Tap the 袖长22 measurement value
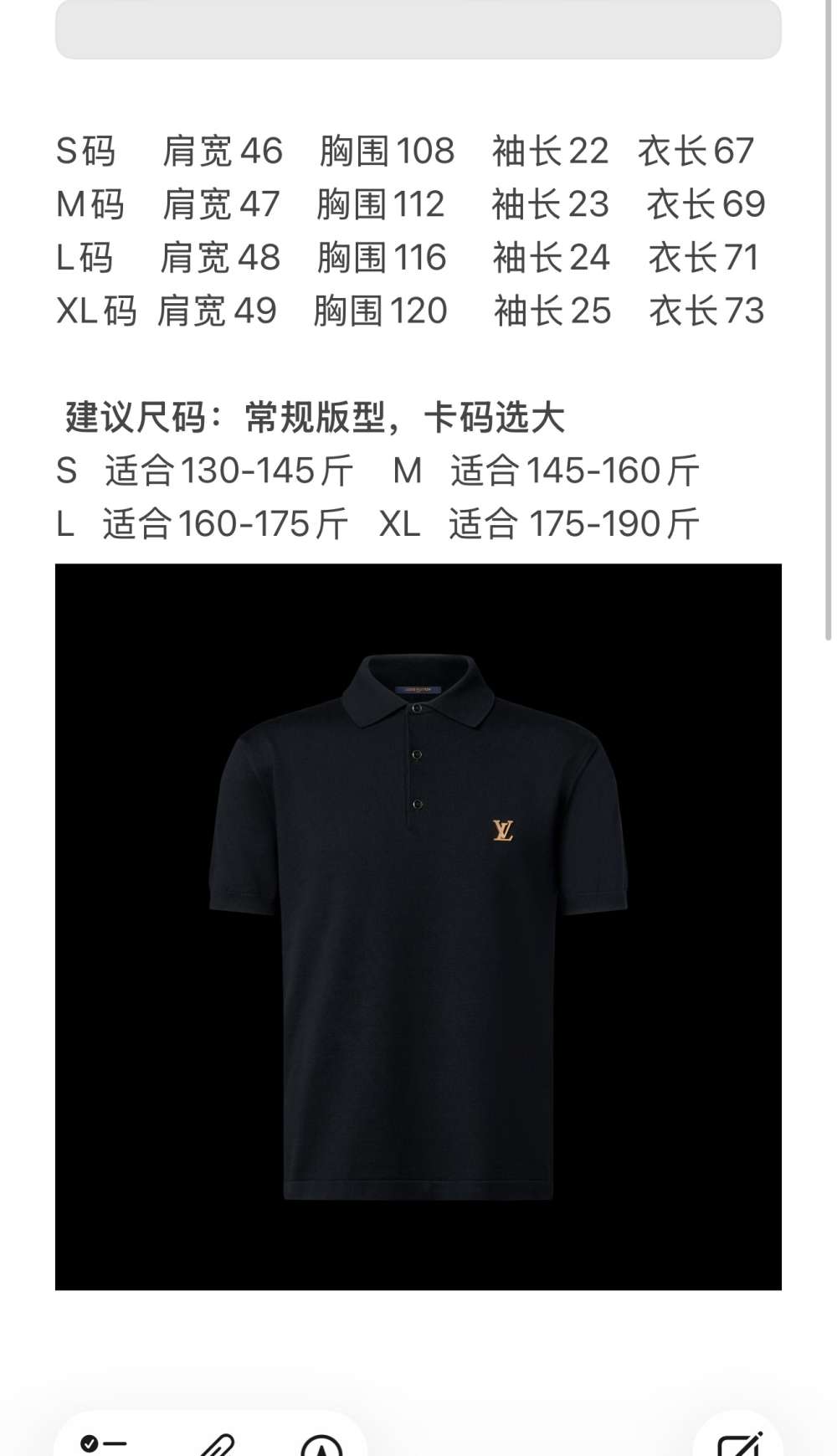The image size is (837, 1456). (550, 151)
